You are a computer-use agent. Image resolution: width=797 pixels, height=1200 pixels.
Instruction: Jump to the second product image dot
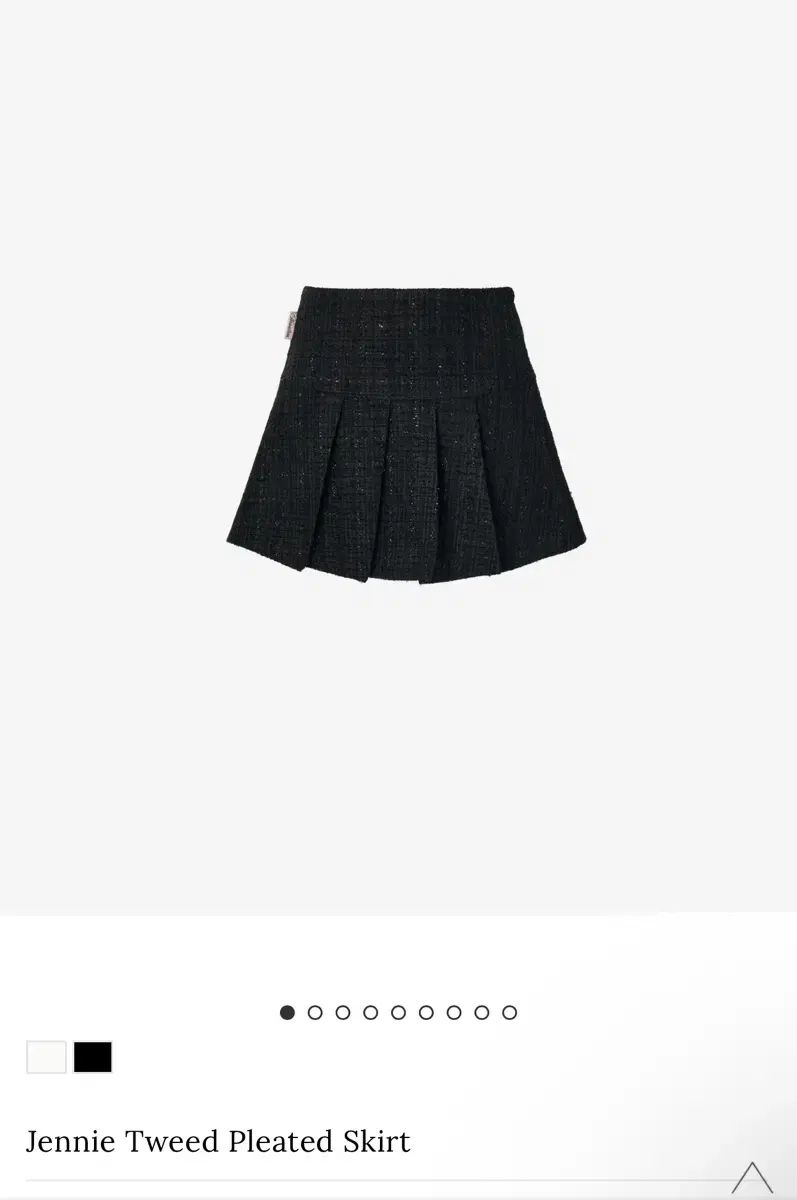315,1012
